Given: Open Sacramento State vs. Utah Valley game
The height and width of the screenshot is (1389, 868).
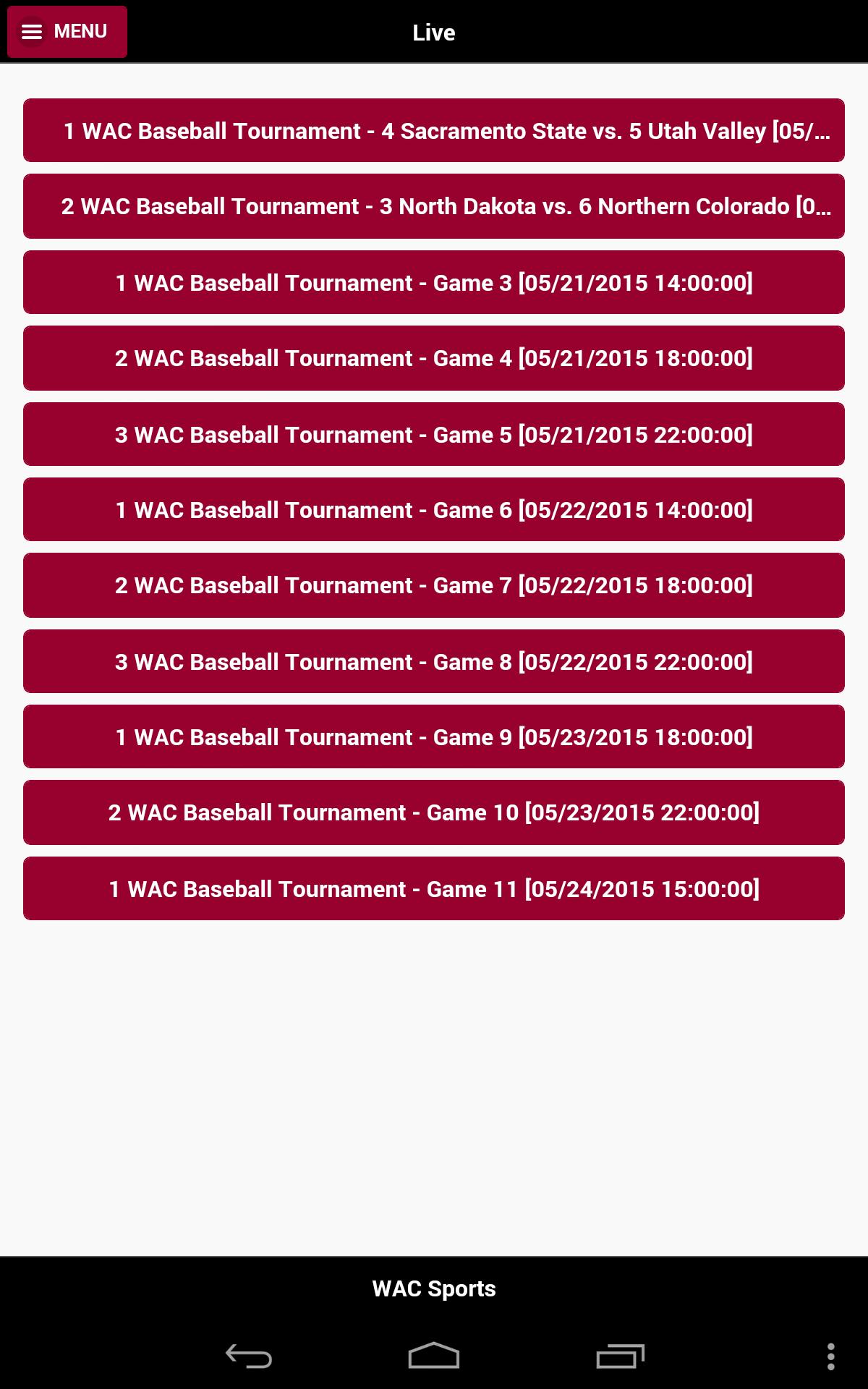Looking at the screenshot, I should coord(434,131).
